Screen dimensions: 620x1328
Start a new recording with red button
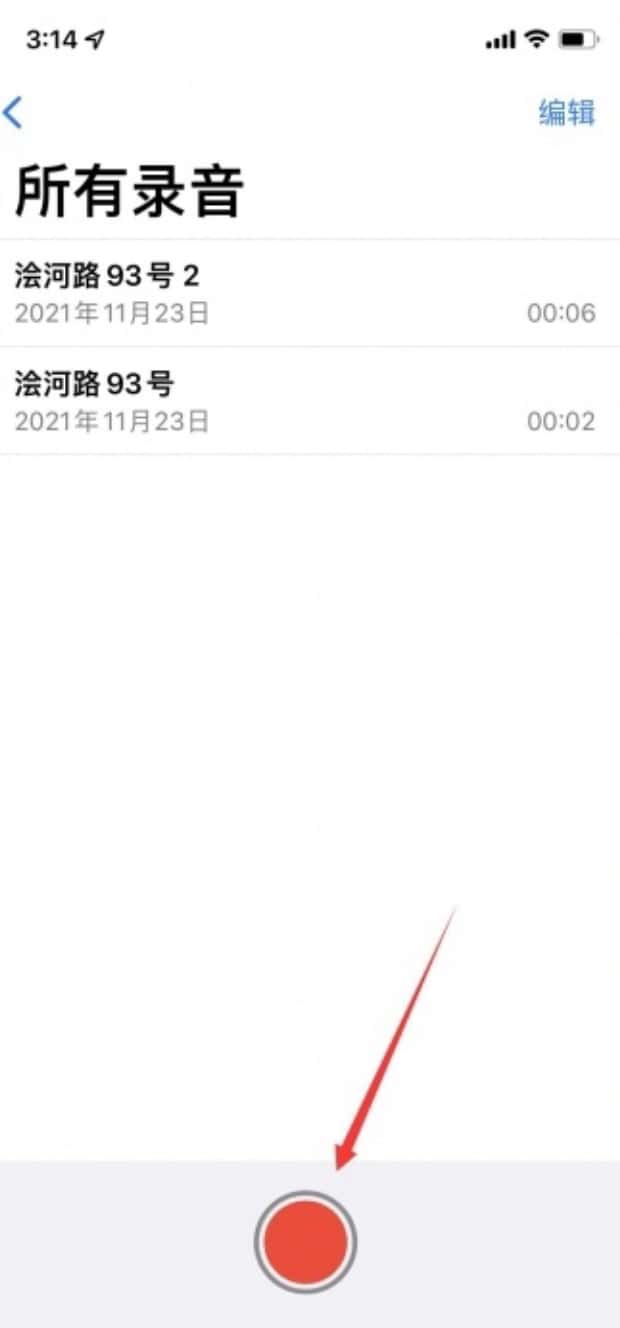(x=305, y=1241)
